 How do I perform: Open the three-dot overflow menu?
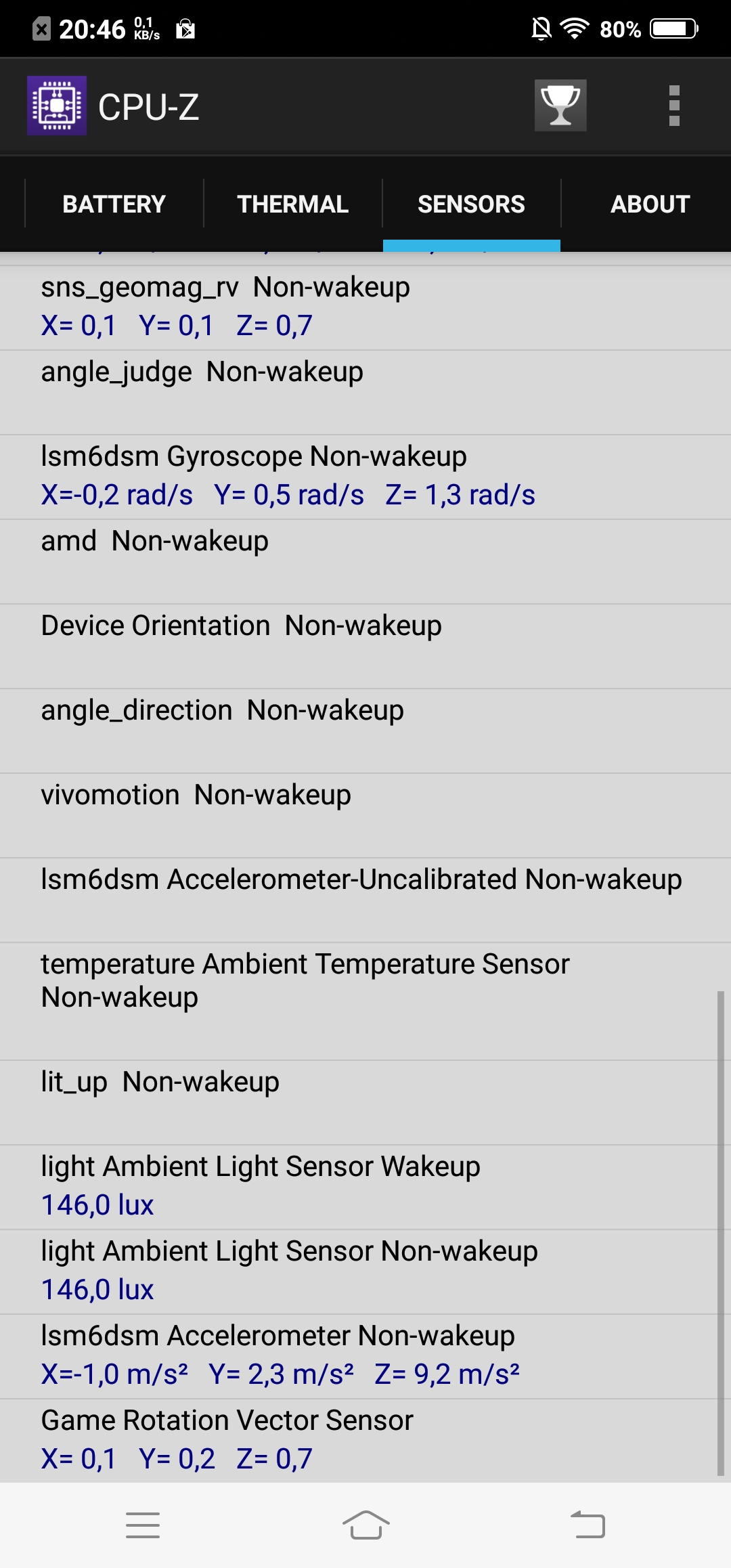click(x=673, y=106)
